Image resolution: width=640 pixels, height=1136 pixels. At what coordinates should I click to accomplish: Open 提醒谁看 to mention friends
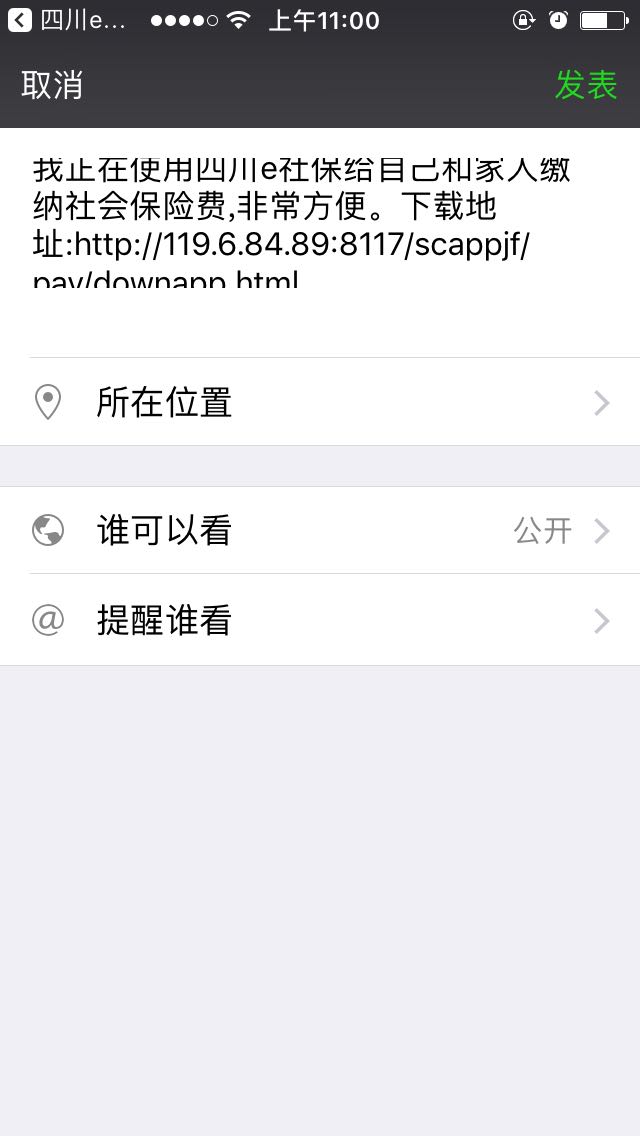(320, 621)
